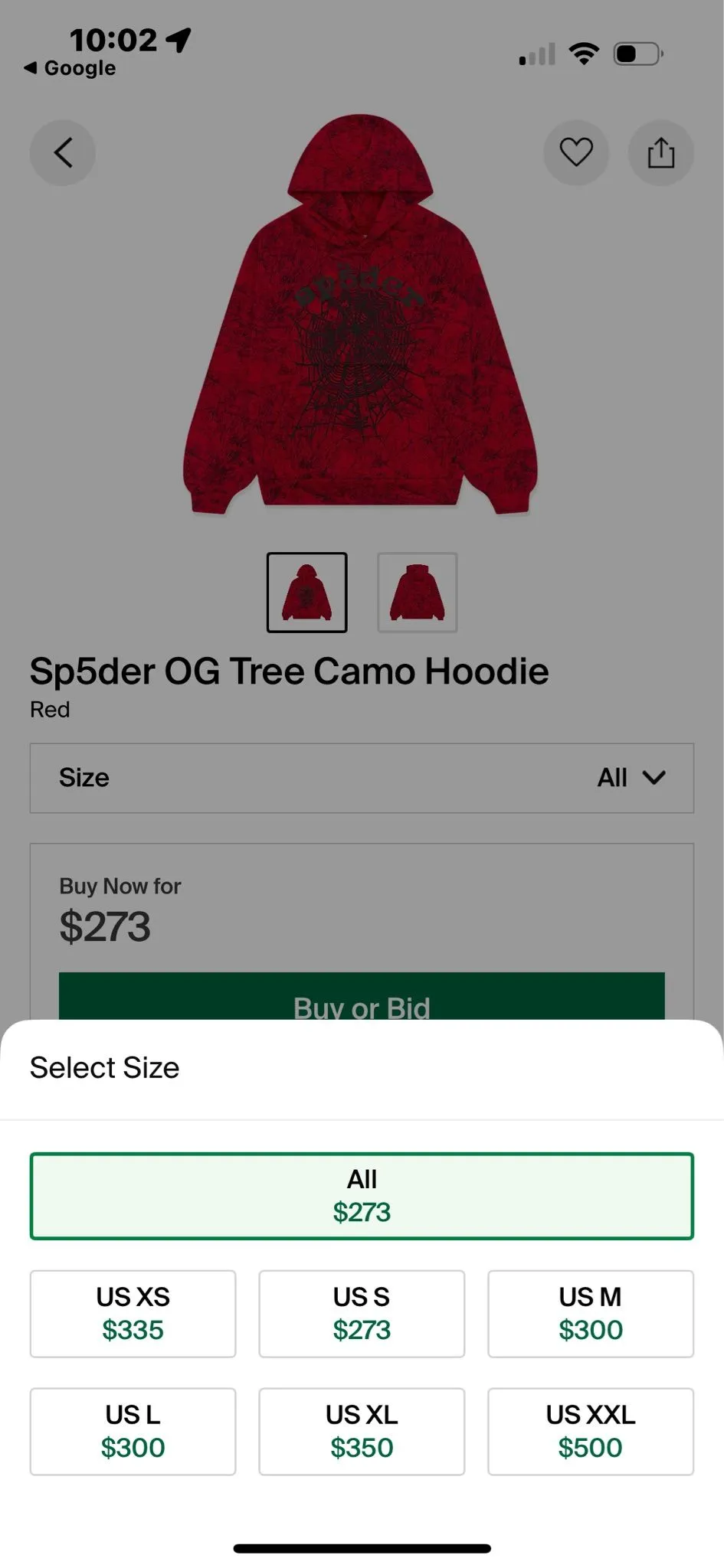Select the All sizes option
The width and height of the screenshot is (724, 1568).
[x=362, y=1196]
